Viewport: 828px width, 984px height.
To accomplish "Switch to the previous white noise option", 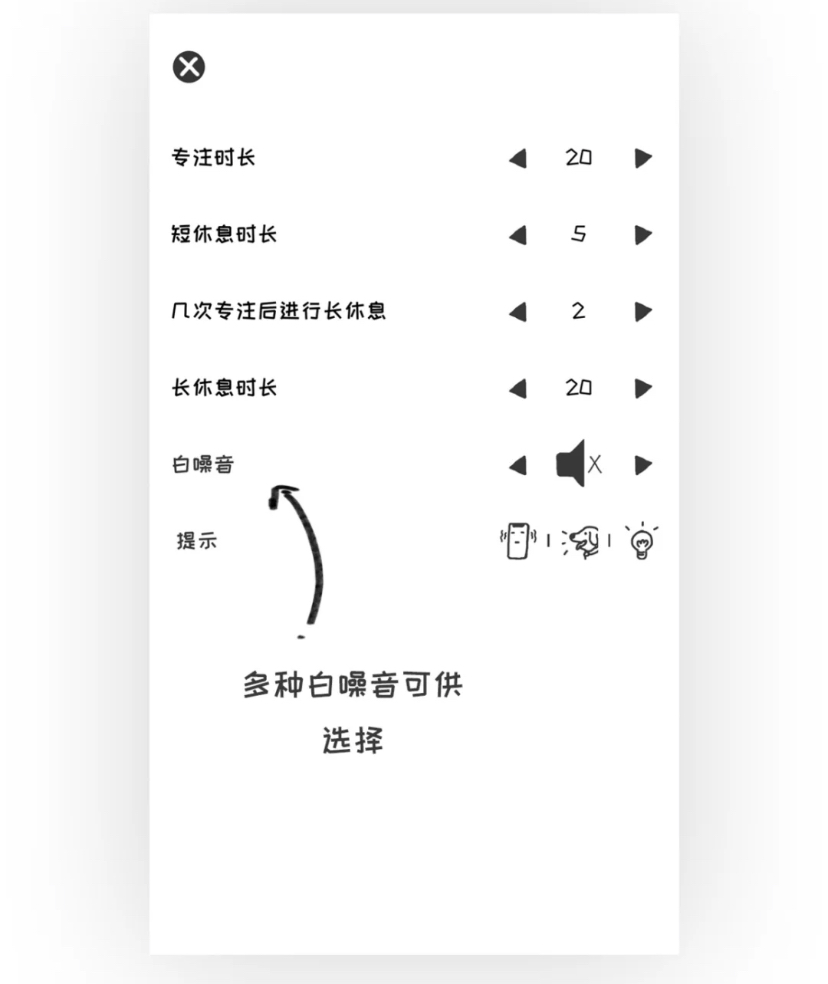I will (516, 463).
